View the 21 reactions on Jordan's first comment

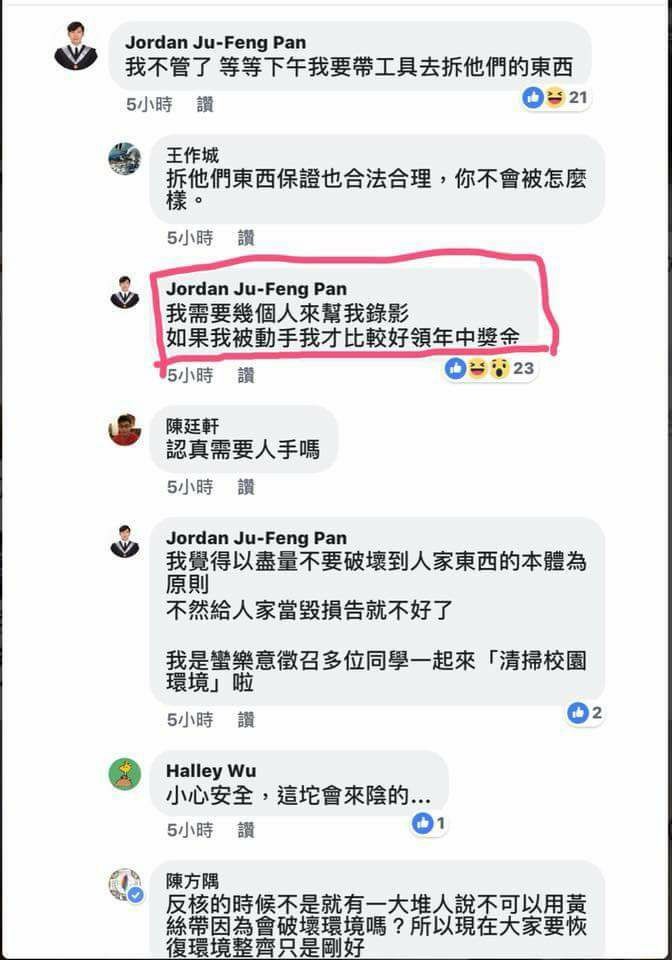(557, 98)
